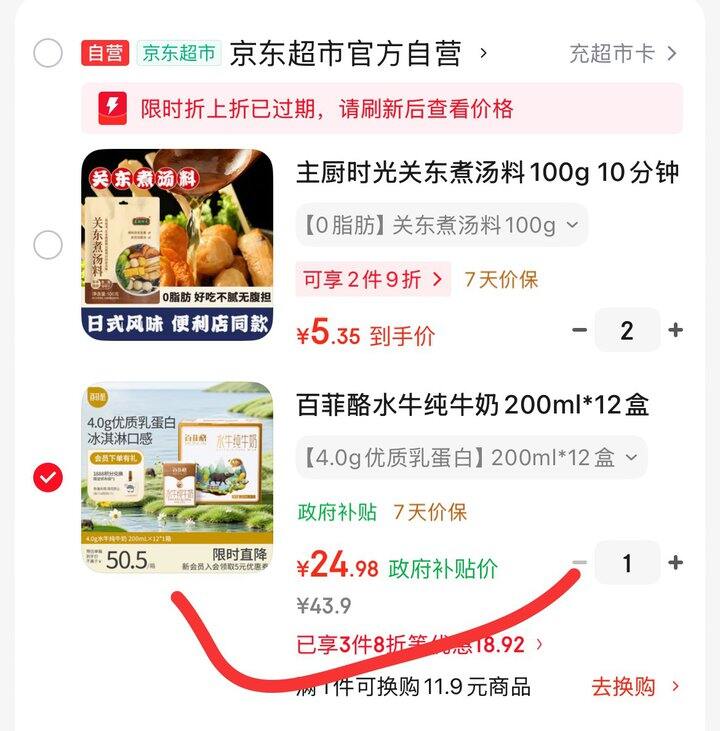Go to 去换购 for the 11.9元 add-on
The height and width of the screenshot is (731, 720).
634,687
